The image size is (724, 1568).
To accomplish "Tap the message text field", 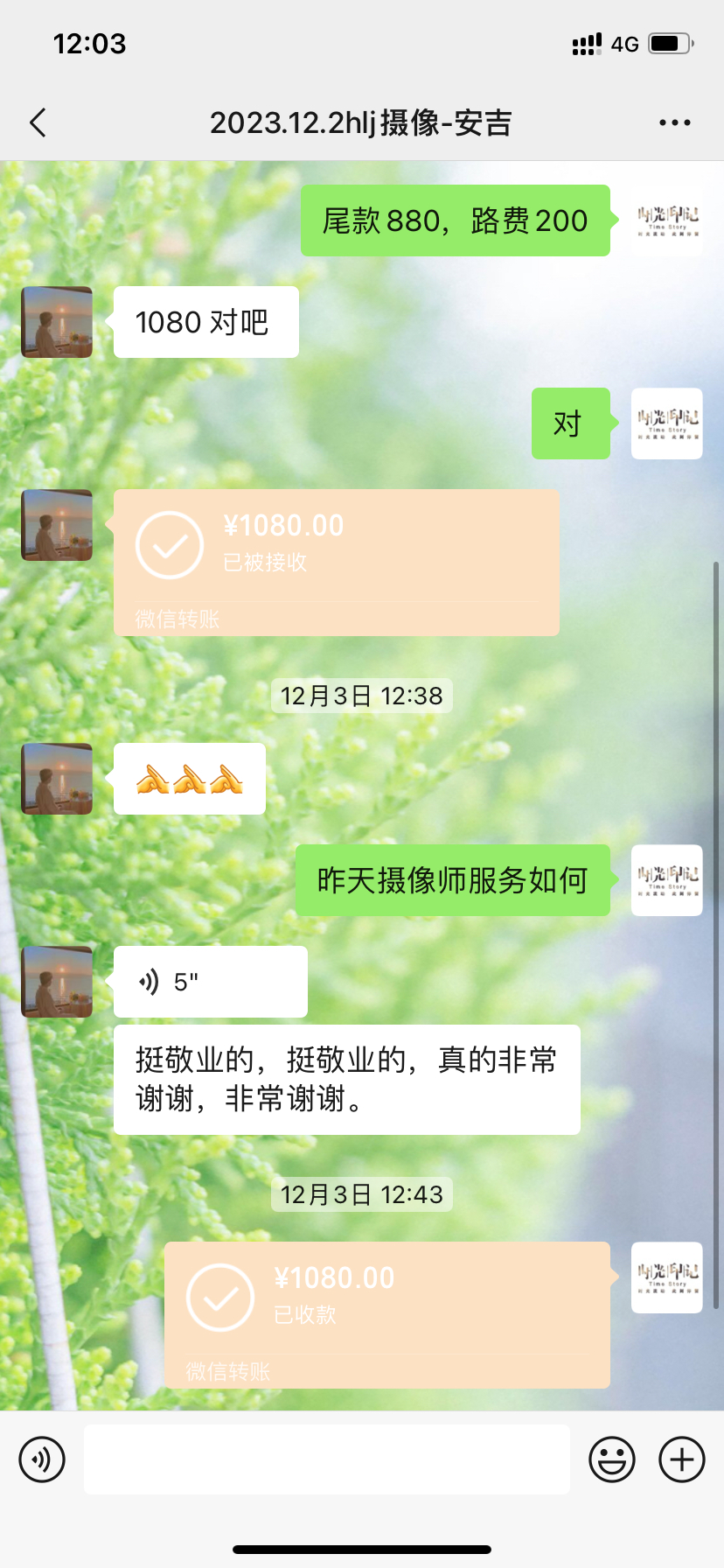I will [x=327, y=1459].
